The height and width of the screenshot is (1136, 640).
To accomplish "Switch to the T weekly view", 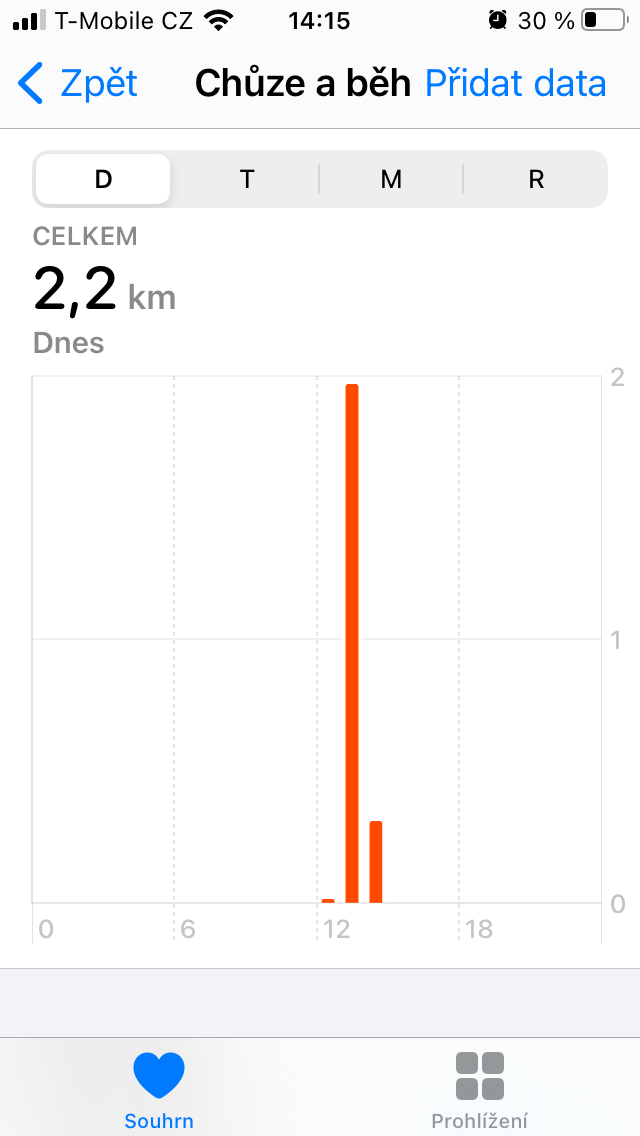I will pyautogui.click(x=247, y=179).
